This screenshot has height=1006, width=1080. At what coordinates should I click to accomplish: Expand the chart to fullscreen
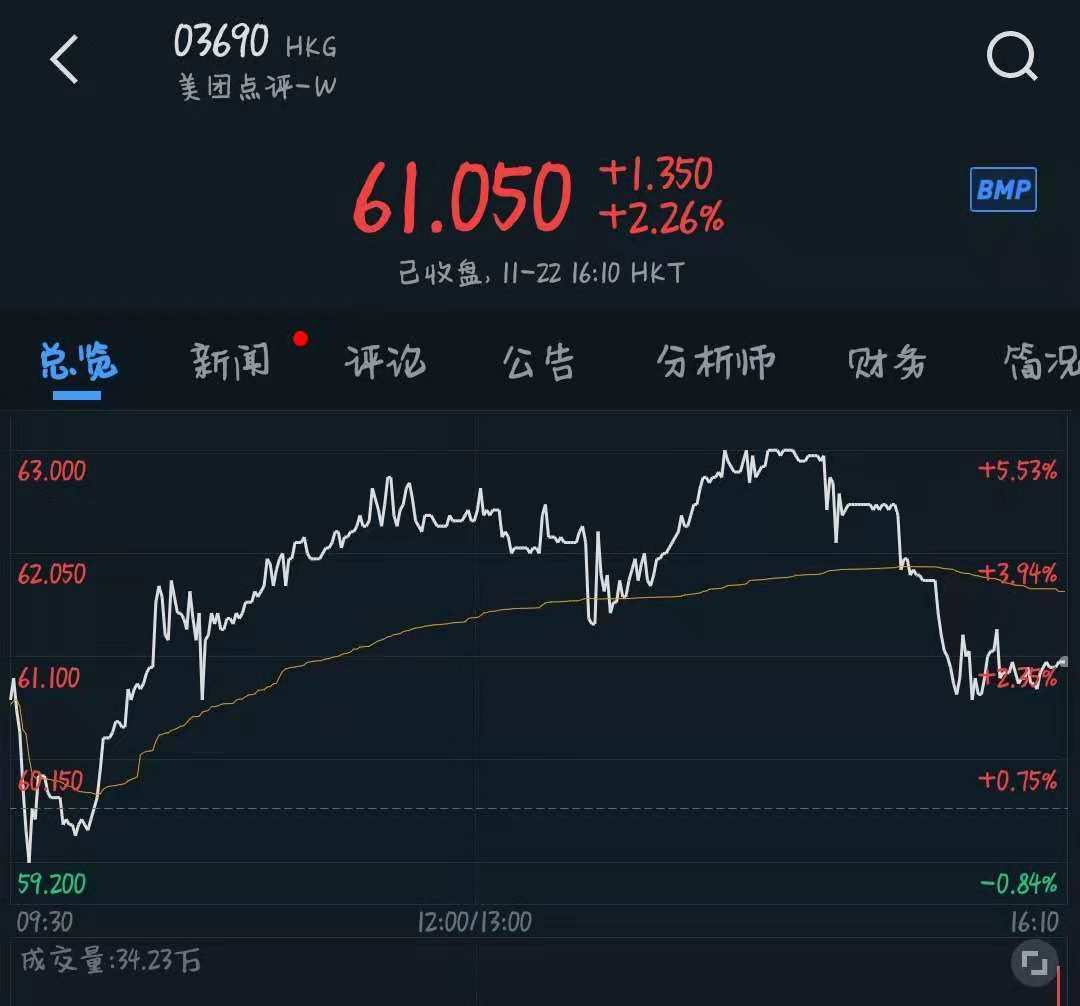[1034, 963]
